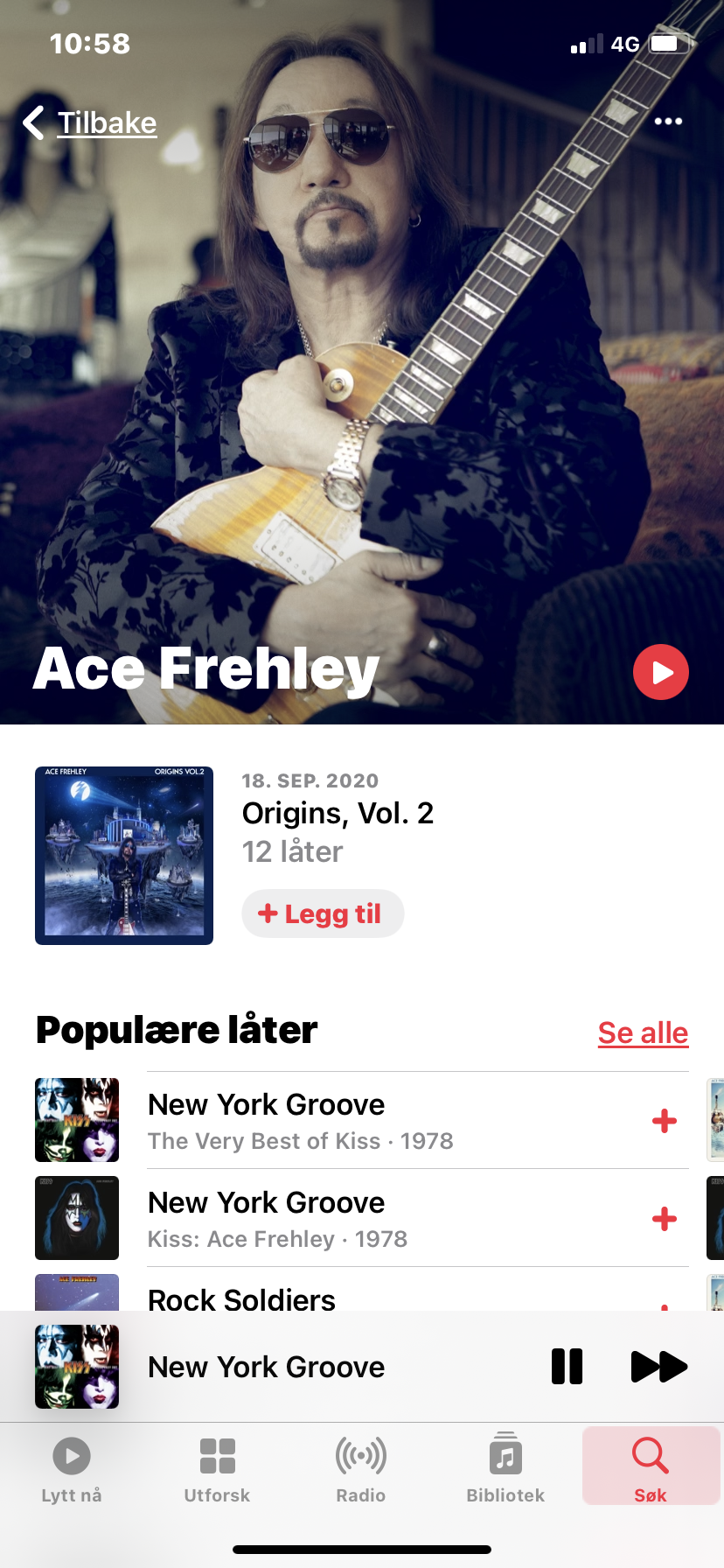The height and width of the screenshot is (1568, 724).
Task: Switch to the Bibliotek tab
Action: (505, 1470)
